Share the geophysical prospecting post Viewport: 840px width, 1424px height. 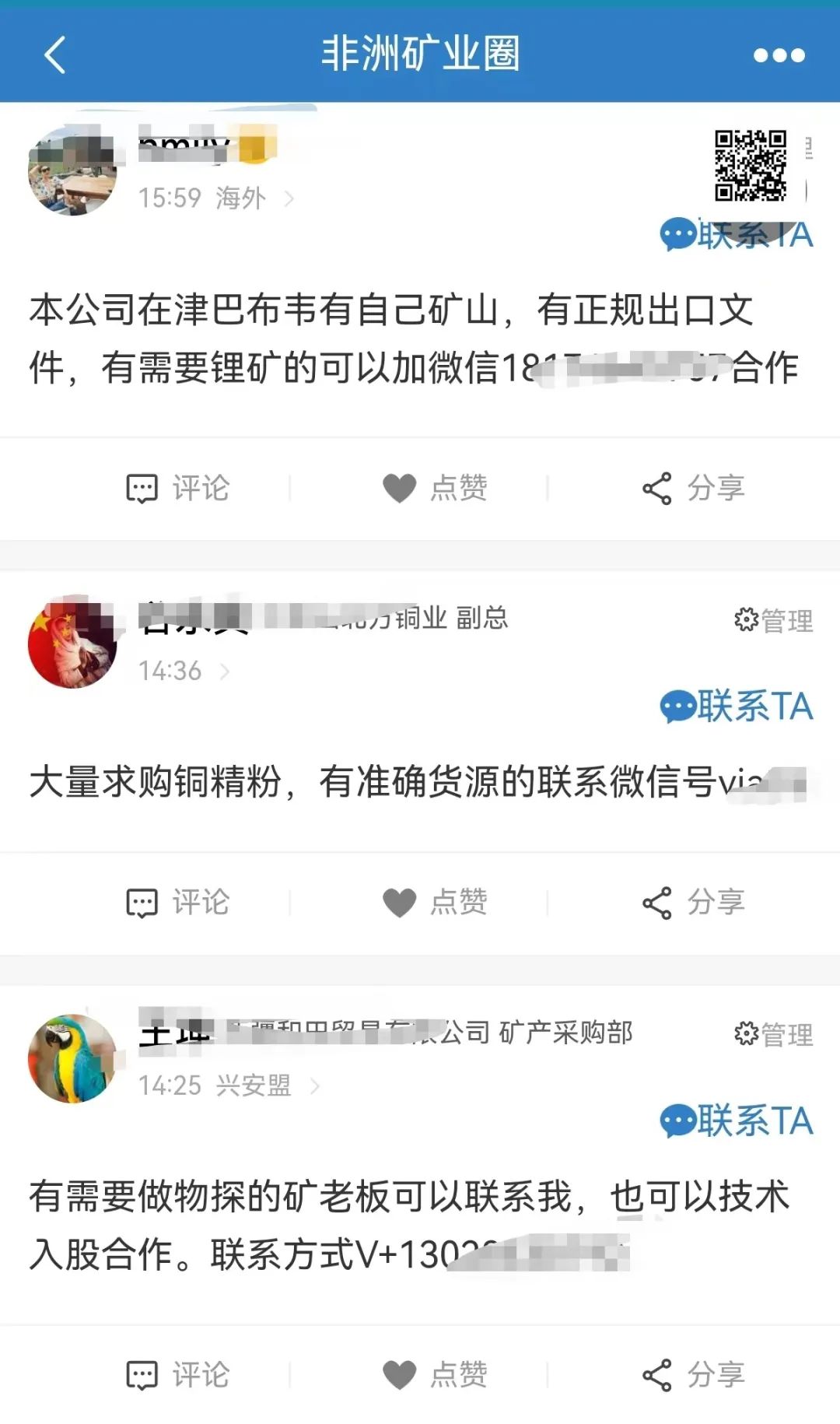(x=694, y=1375)
